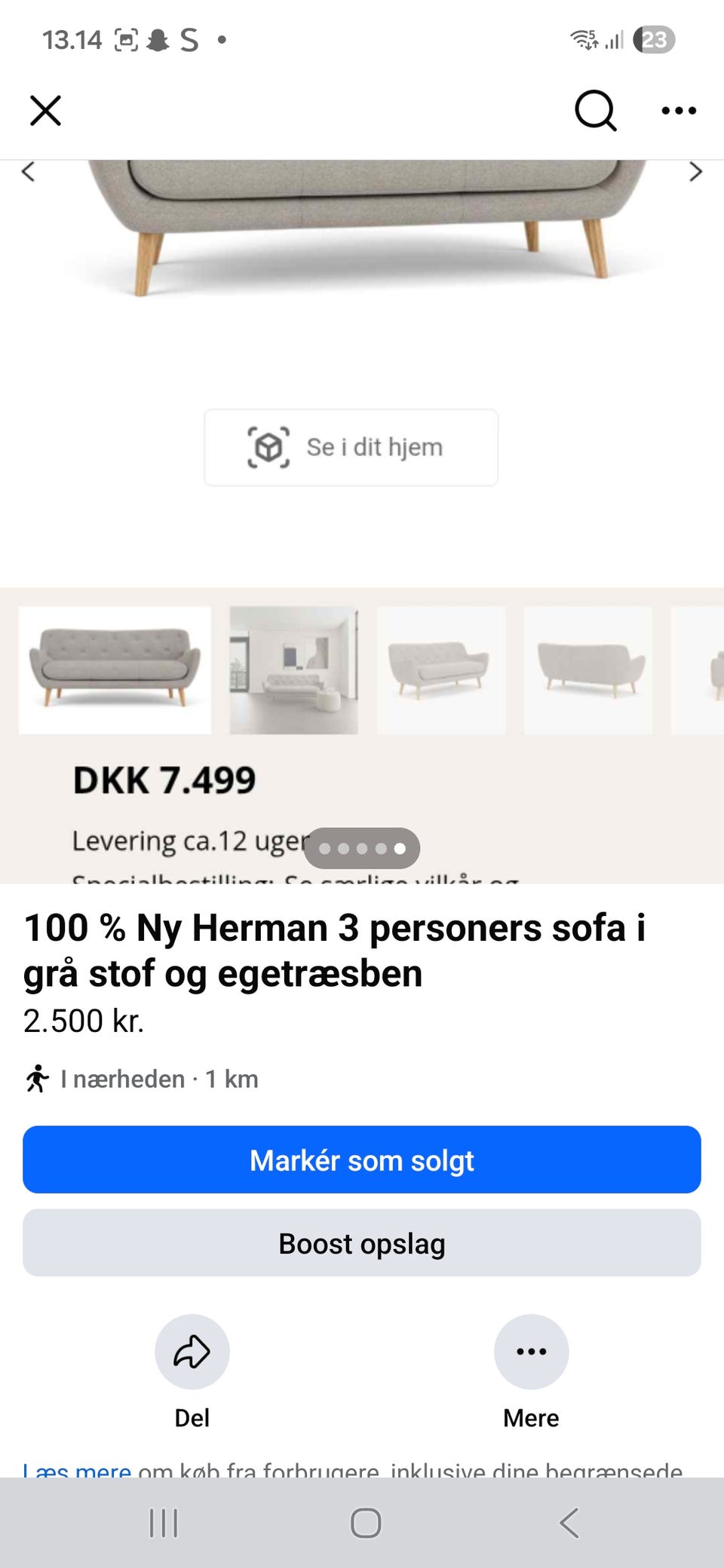Tap the Boost opslag button
The height and width of the screenshot is (1568, 724).
[362, 1243]
